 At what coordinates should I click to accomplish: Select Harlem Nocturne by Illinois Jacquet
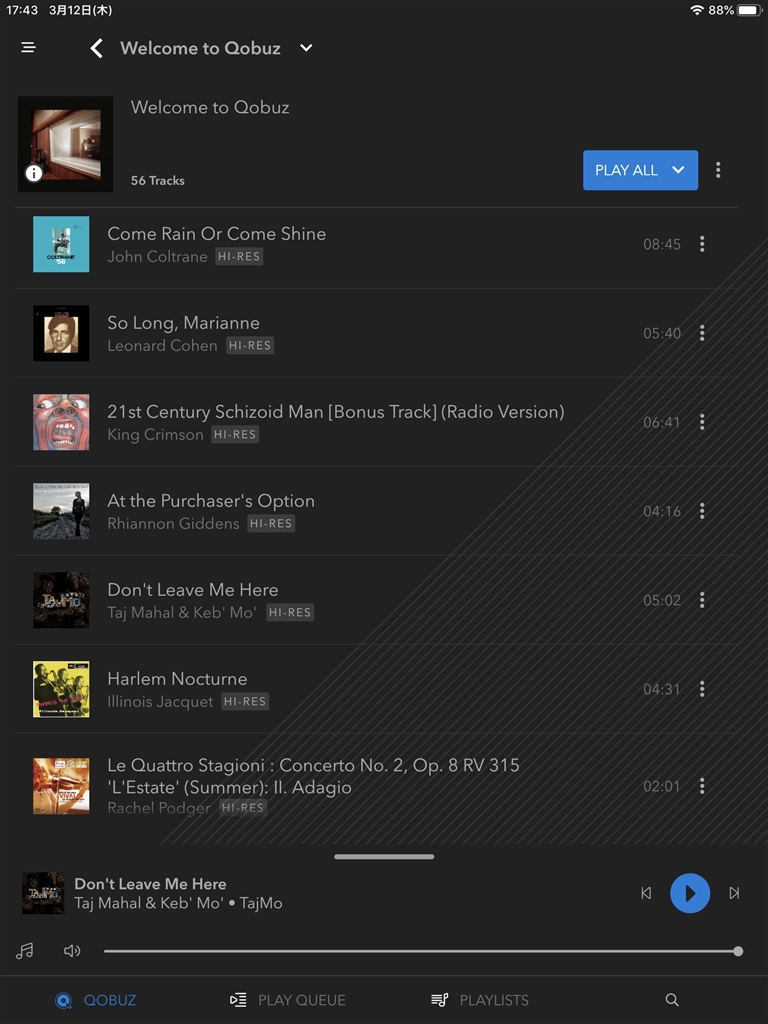(x=177, y=679)
